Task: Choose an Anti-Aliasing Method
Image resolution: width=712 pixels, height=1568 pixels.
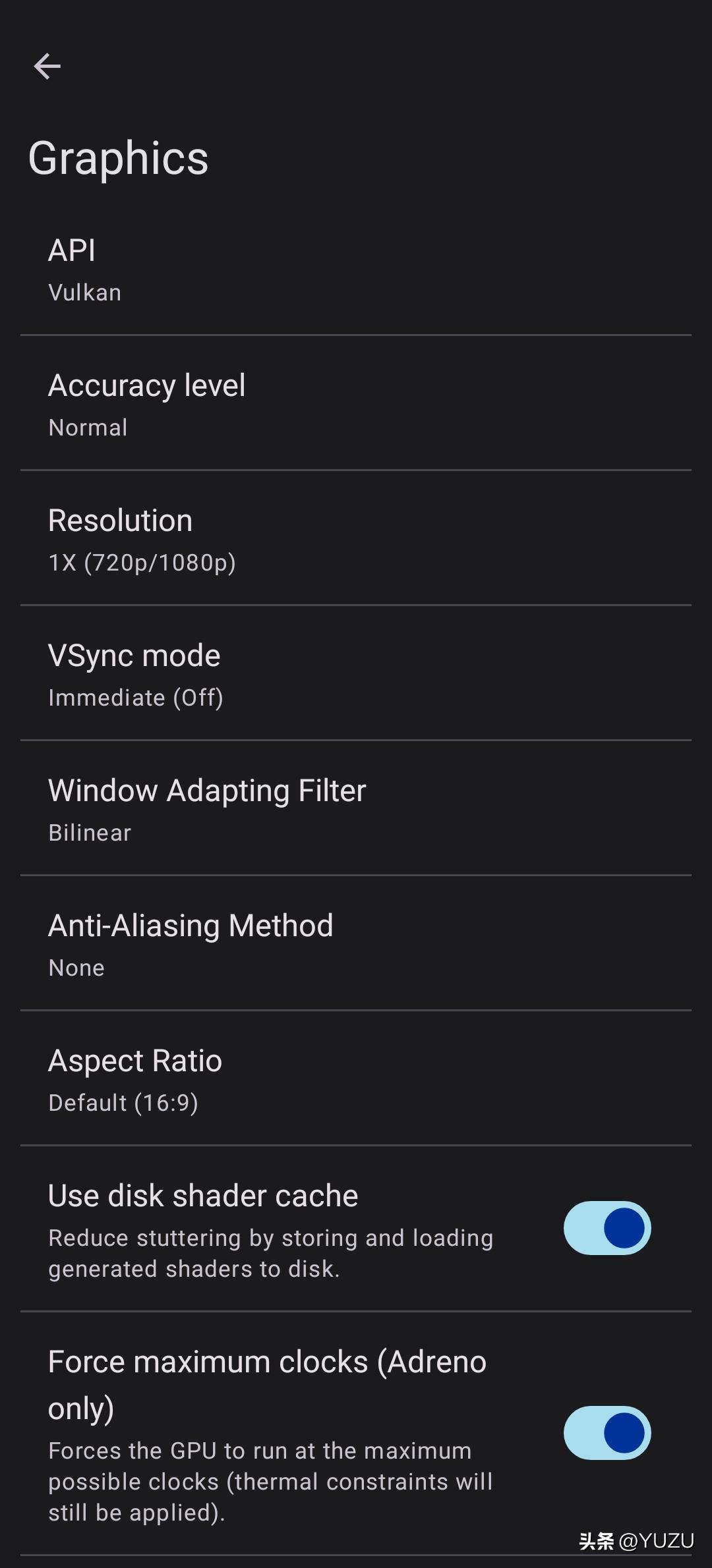Action: (356, 944)
